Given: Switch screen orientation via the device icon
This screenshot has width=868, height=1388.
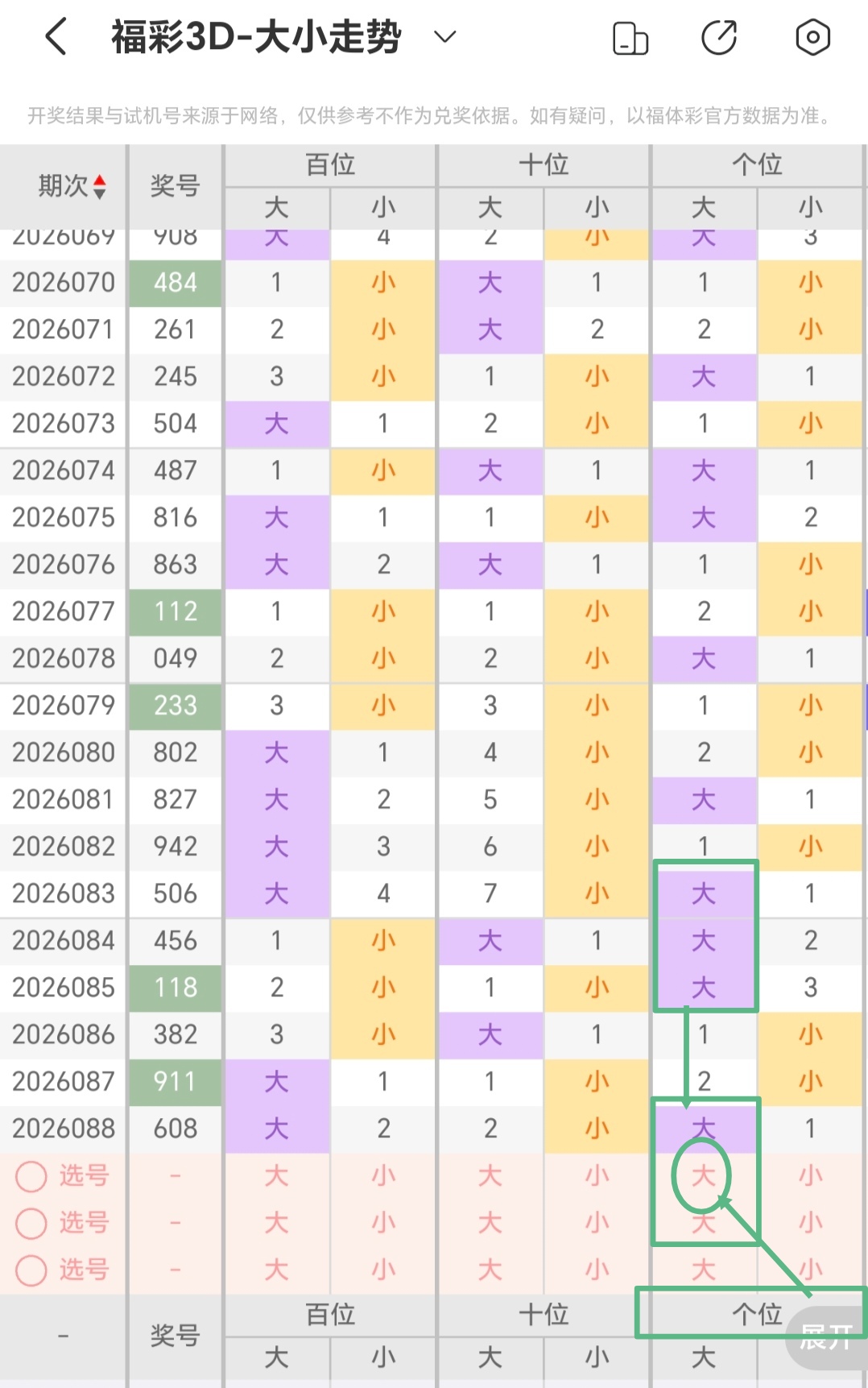Looking at the screenshot, I should click(630, 38).
